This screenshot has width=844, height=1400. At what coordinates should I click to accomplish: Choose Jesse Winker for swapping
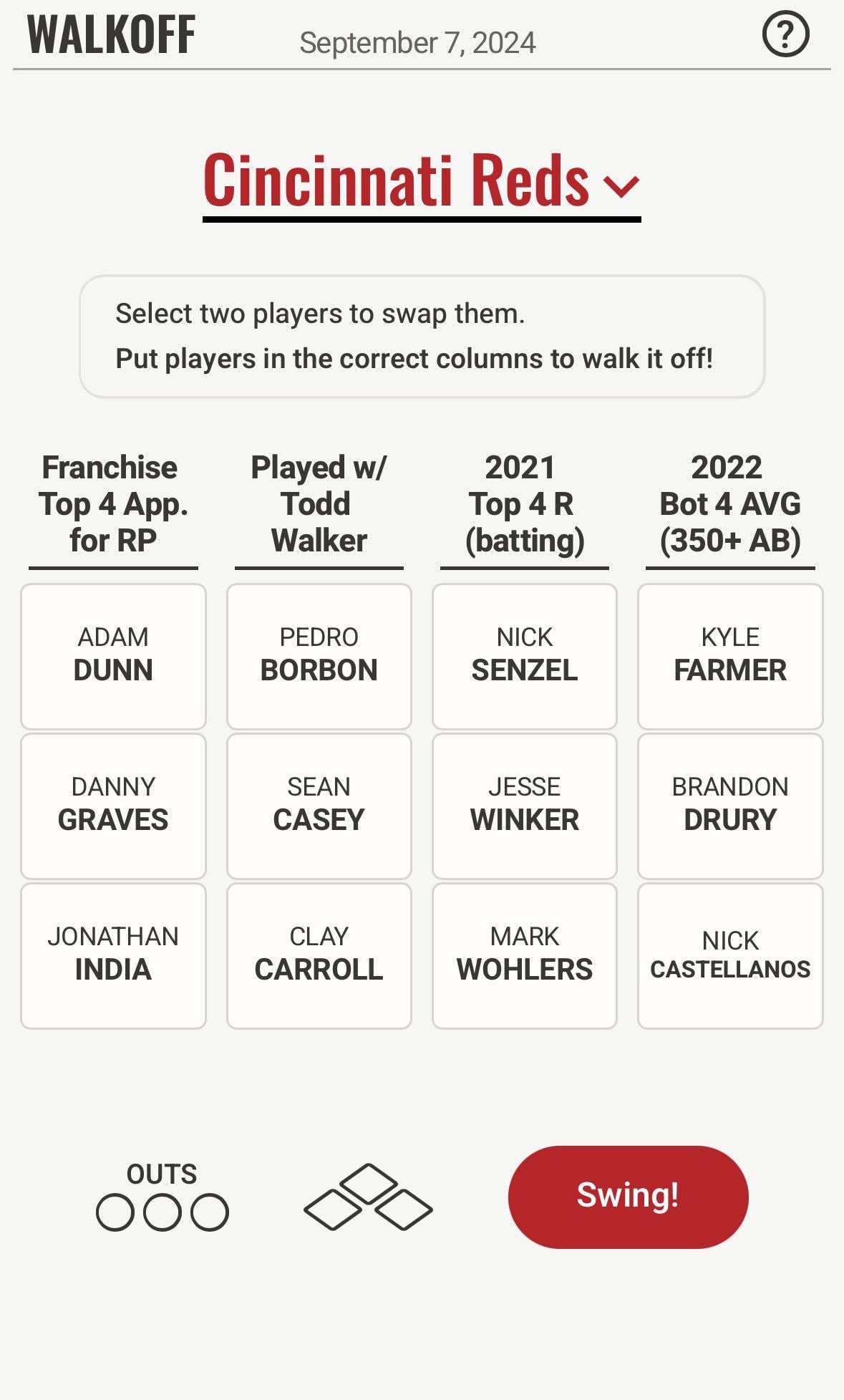(525, 806)
